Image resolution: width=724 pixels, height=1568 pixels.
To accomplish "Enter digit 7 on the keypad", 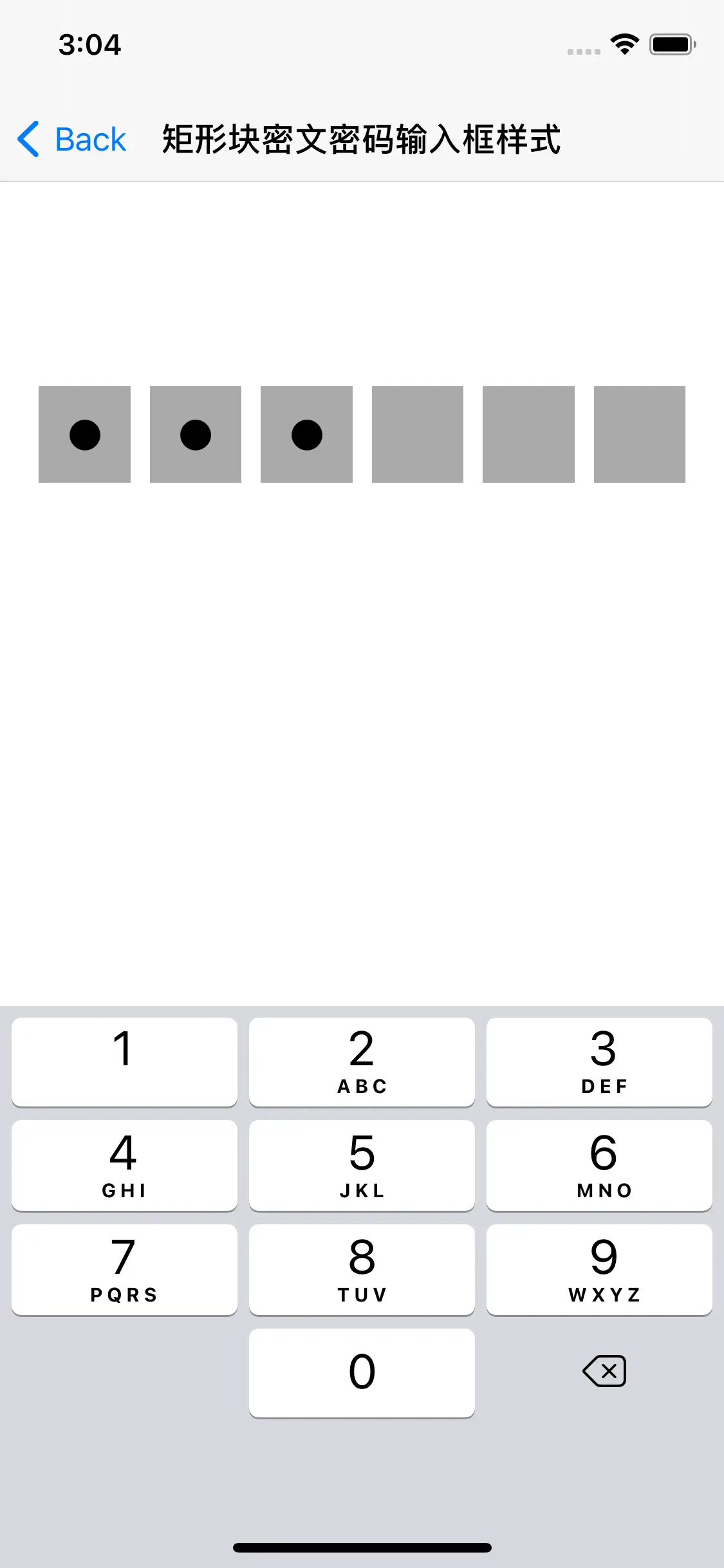I will click(x=124, y=1270).
